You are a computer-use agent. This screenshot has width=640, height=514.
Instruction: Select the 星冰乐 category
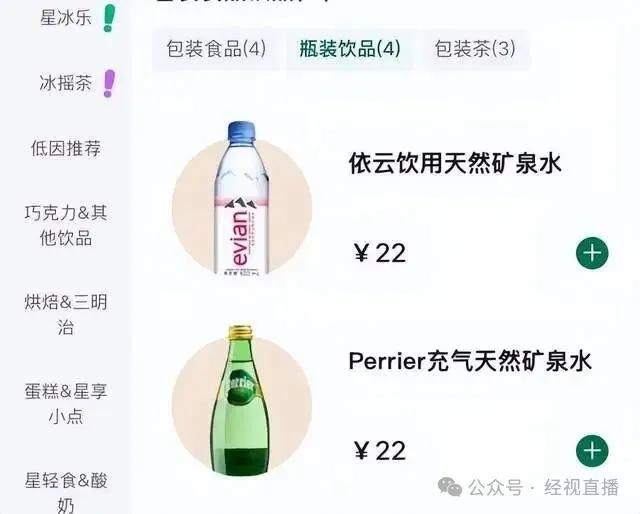(65, 17)
